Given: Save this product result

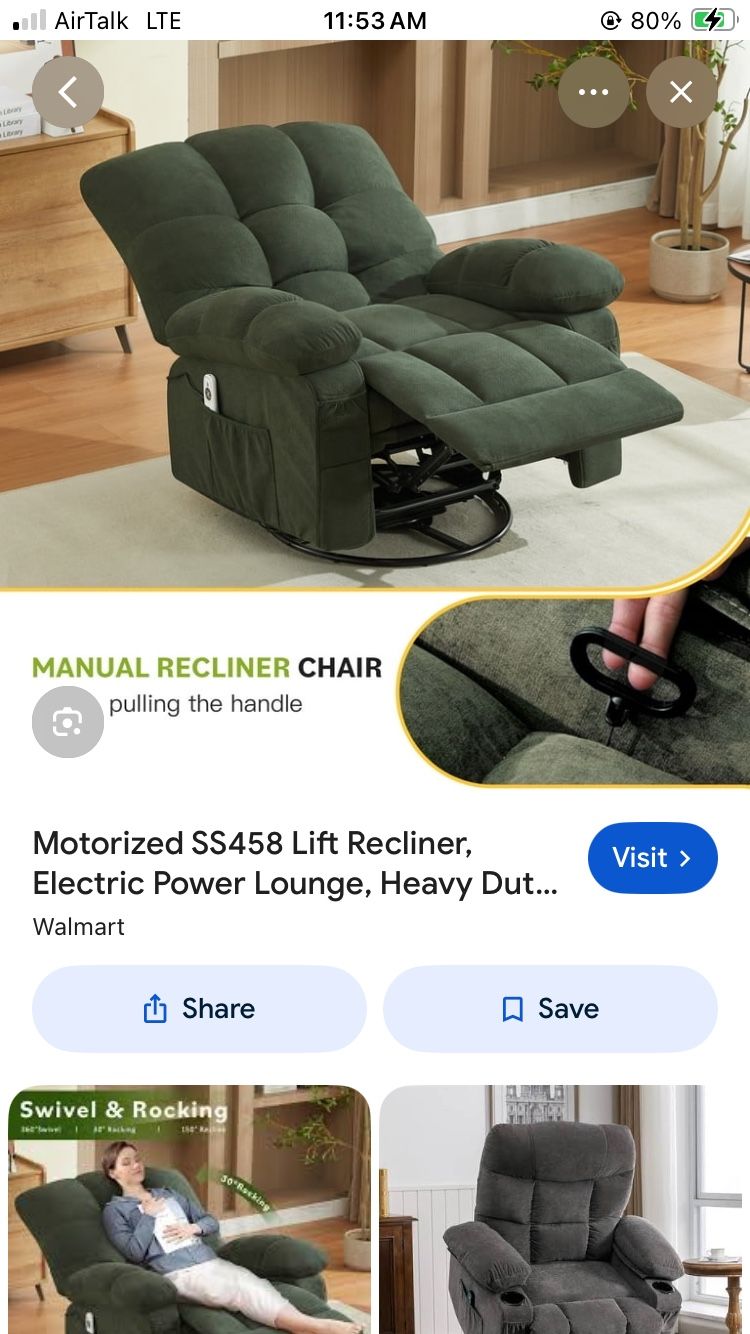Looking at the screenshot, I should (x=550, y=1008).
